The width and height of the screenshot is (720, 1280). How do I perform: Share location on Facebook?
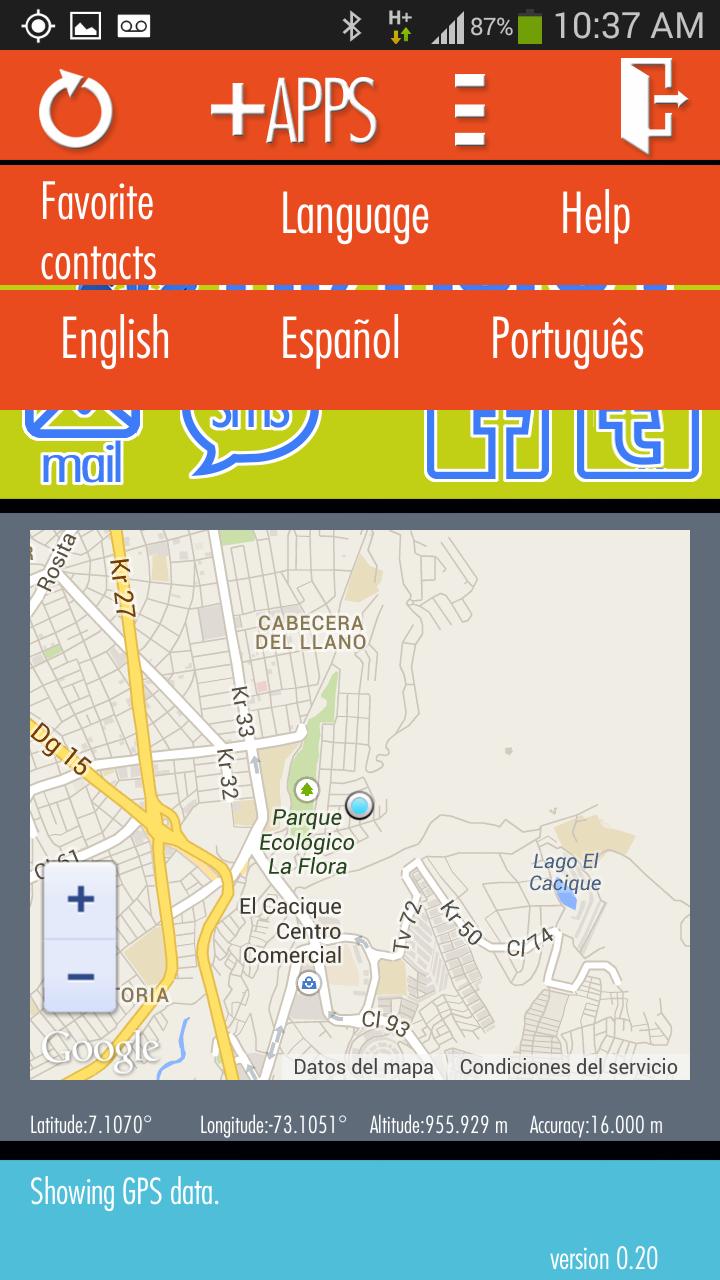tap(488, 445)
